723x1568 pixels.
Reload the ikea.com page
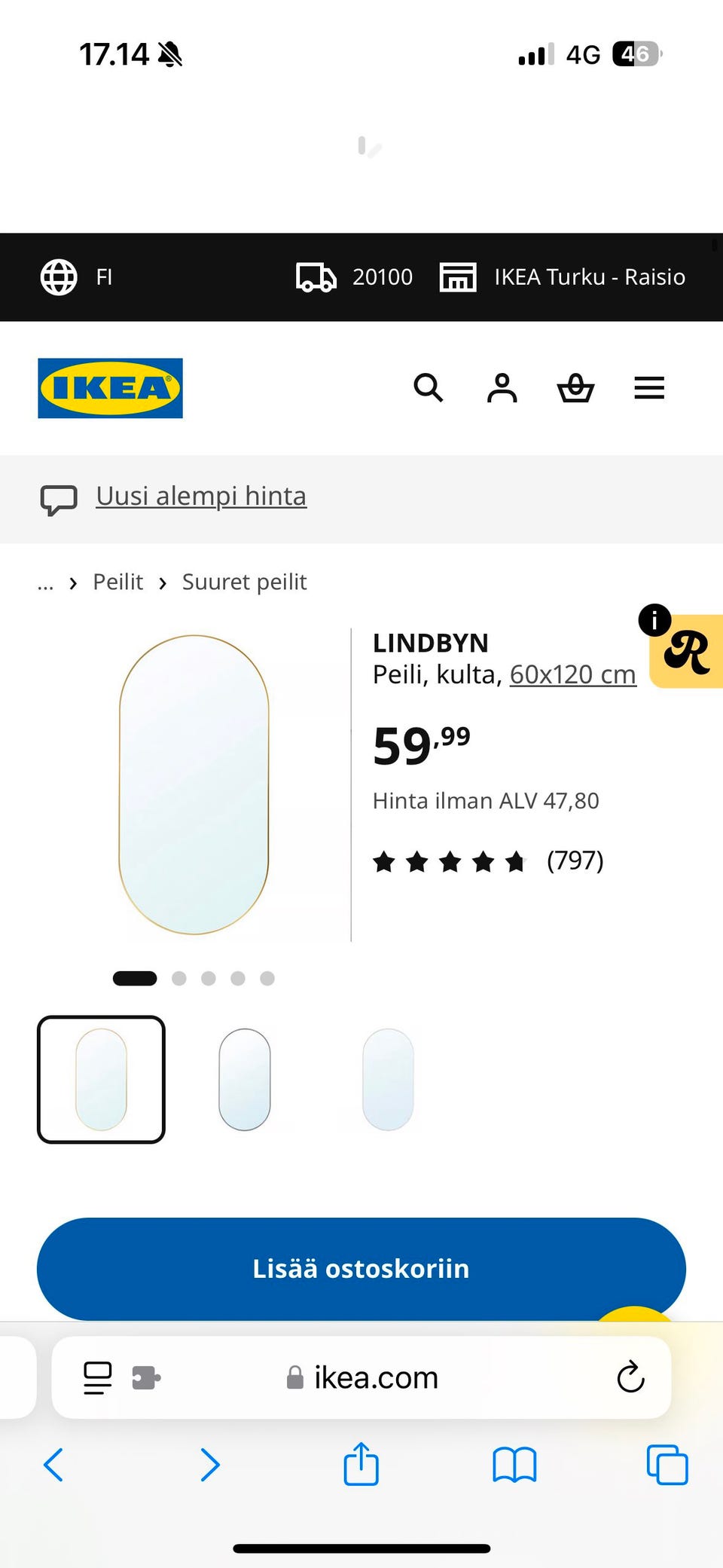pos(630,1377)
